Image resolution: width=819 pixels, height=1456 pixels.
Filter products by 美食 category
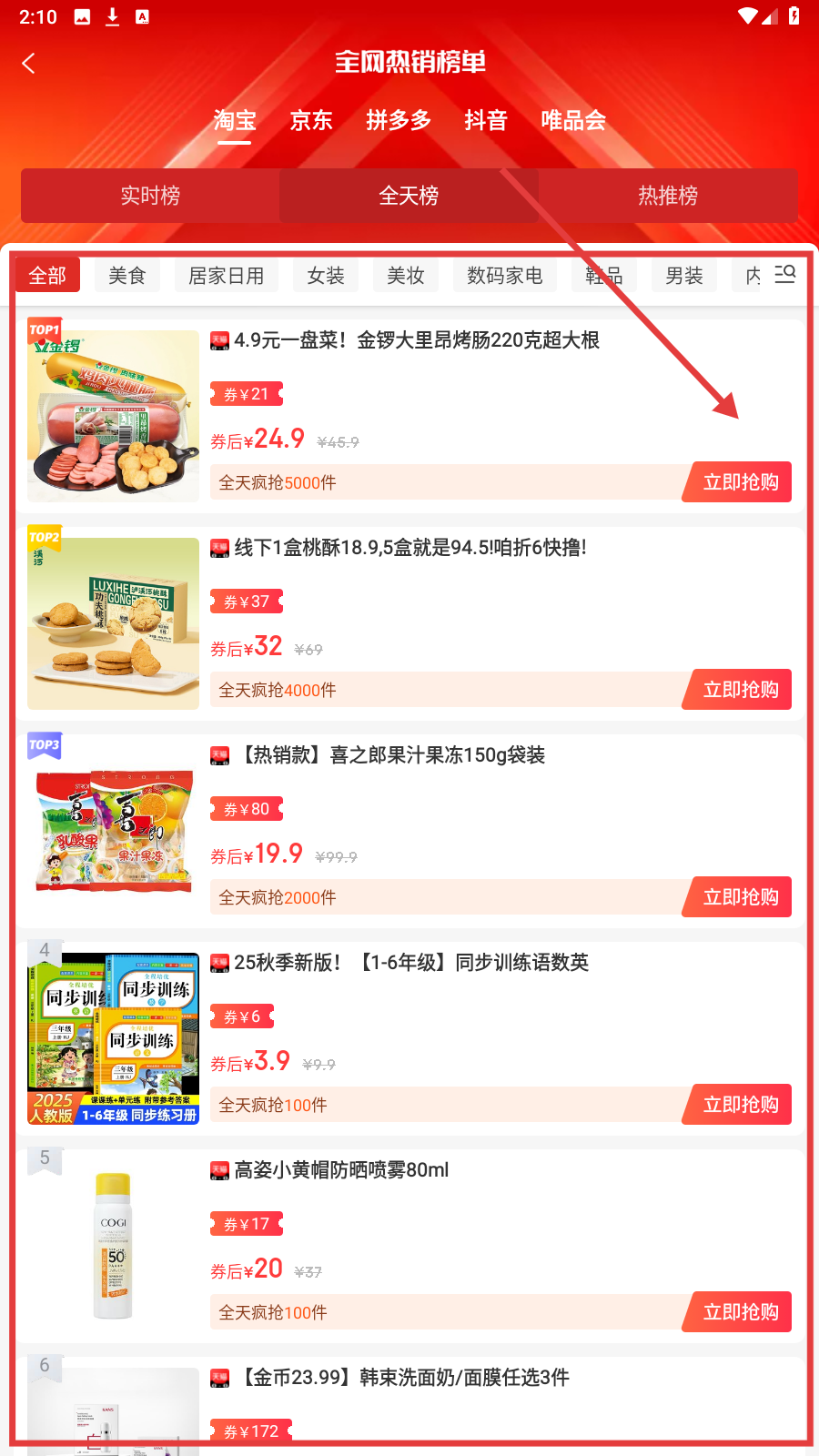pos(127,276)
